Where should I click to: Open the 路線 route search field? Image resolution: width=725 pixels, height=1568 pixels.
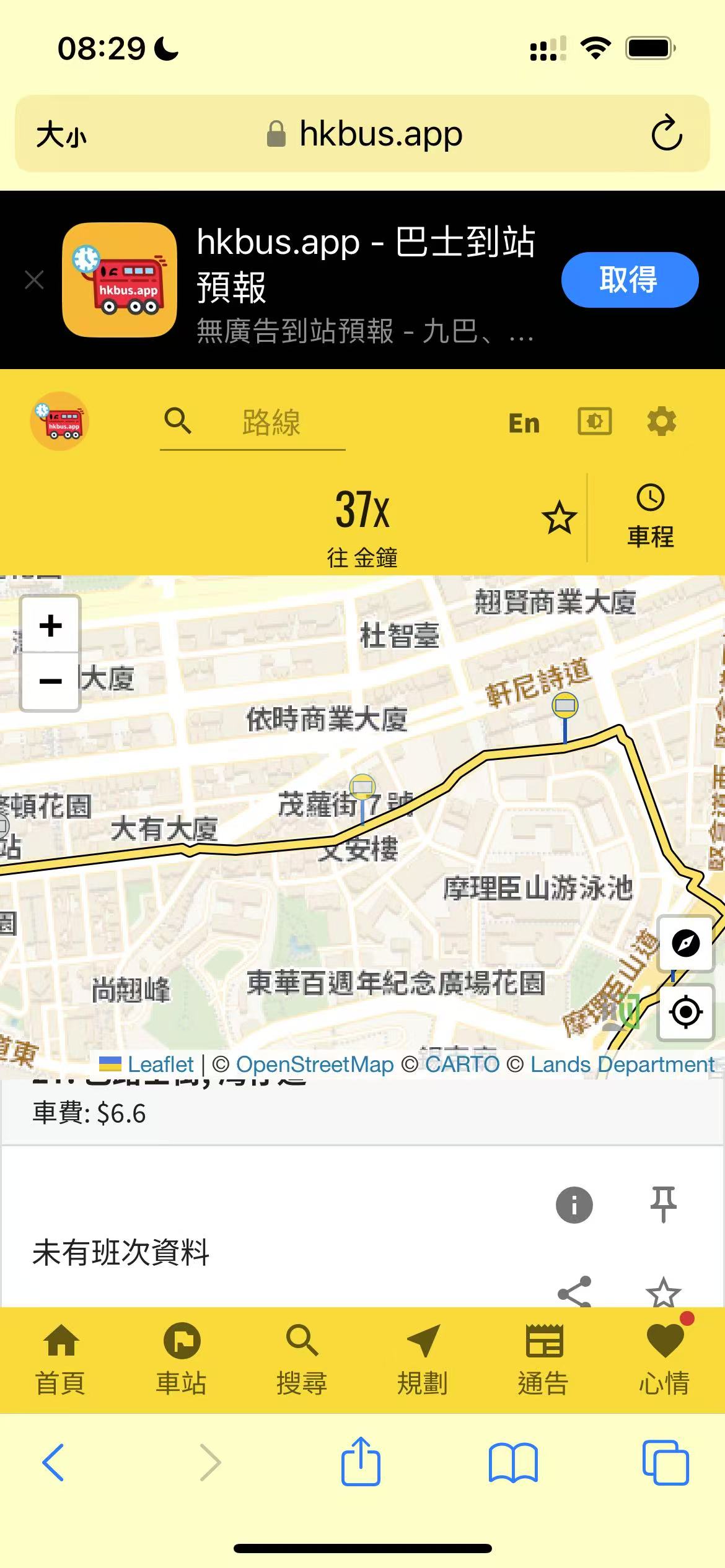tap(271, 423)
